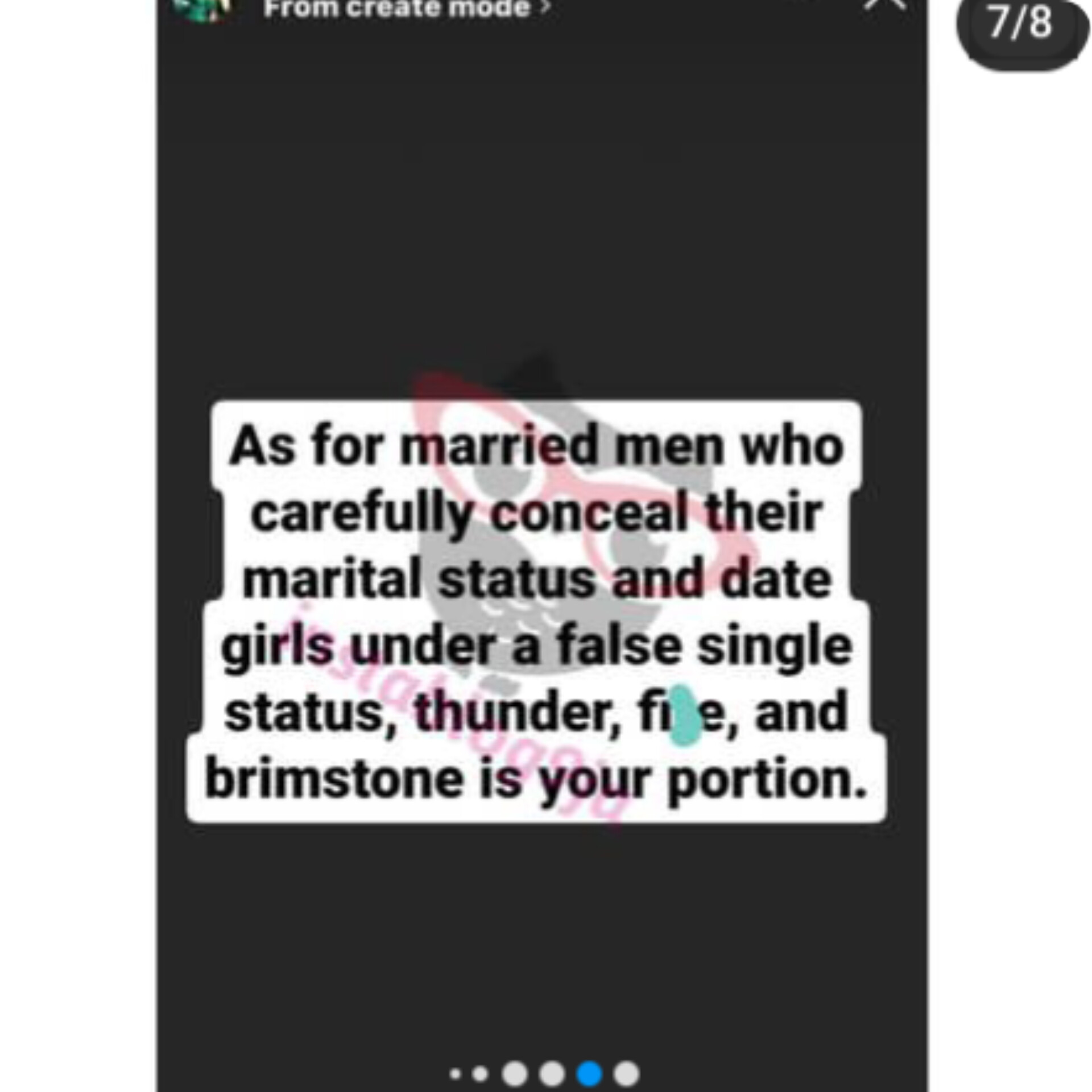Jump to the last carousel page dot
Image resolution: width=1092 pixels, height=1092 pixels.
[x=626, y=1074]
